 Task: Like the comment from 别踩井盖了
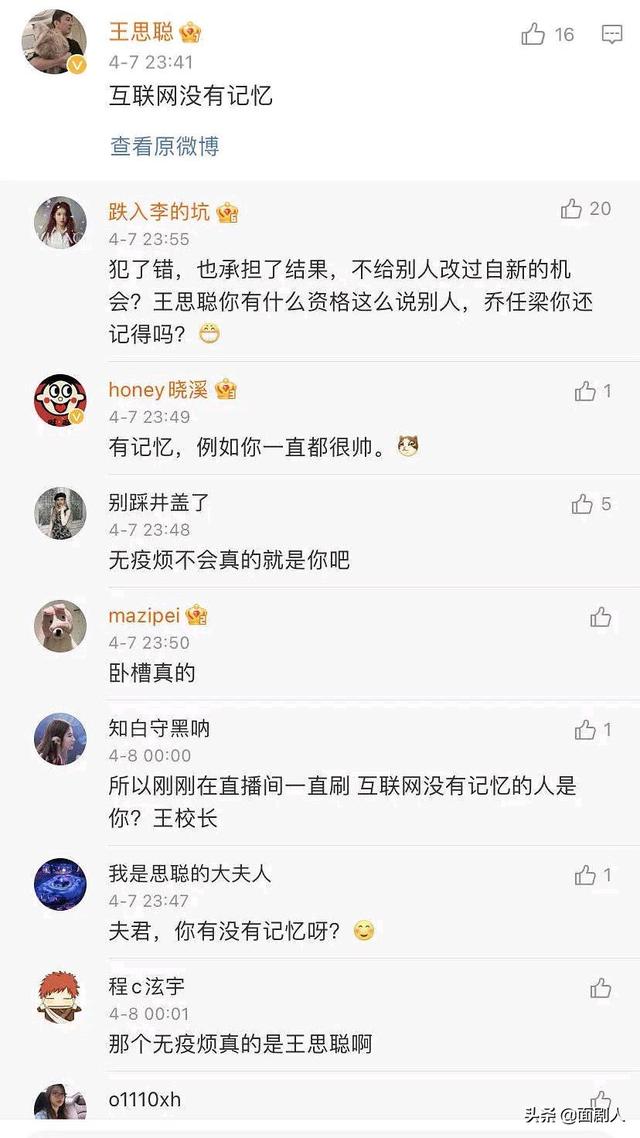pyautogui.click(x=583, y=505)
